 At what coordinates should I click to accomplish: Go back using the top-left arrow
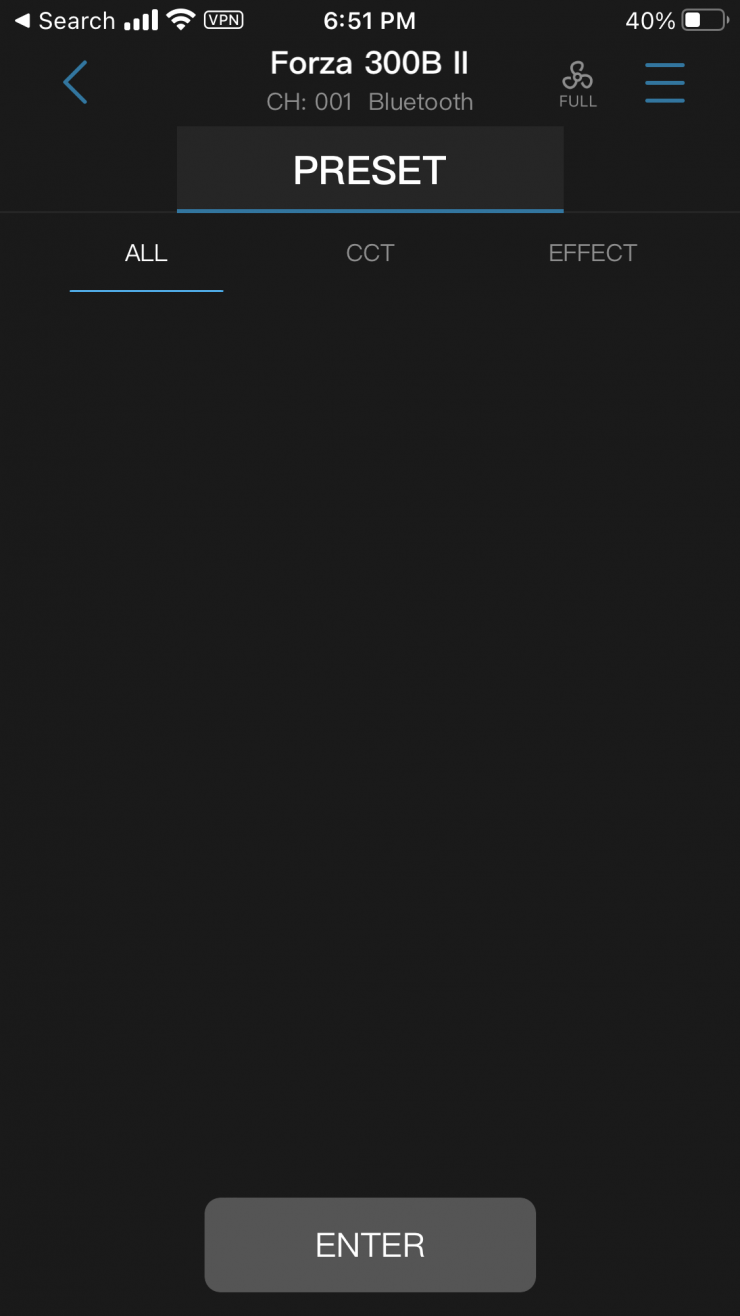[x=76, y=82]
